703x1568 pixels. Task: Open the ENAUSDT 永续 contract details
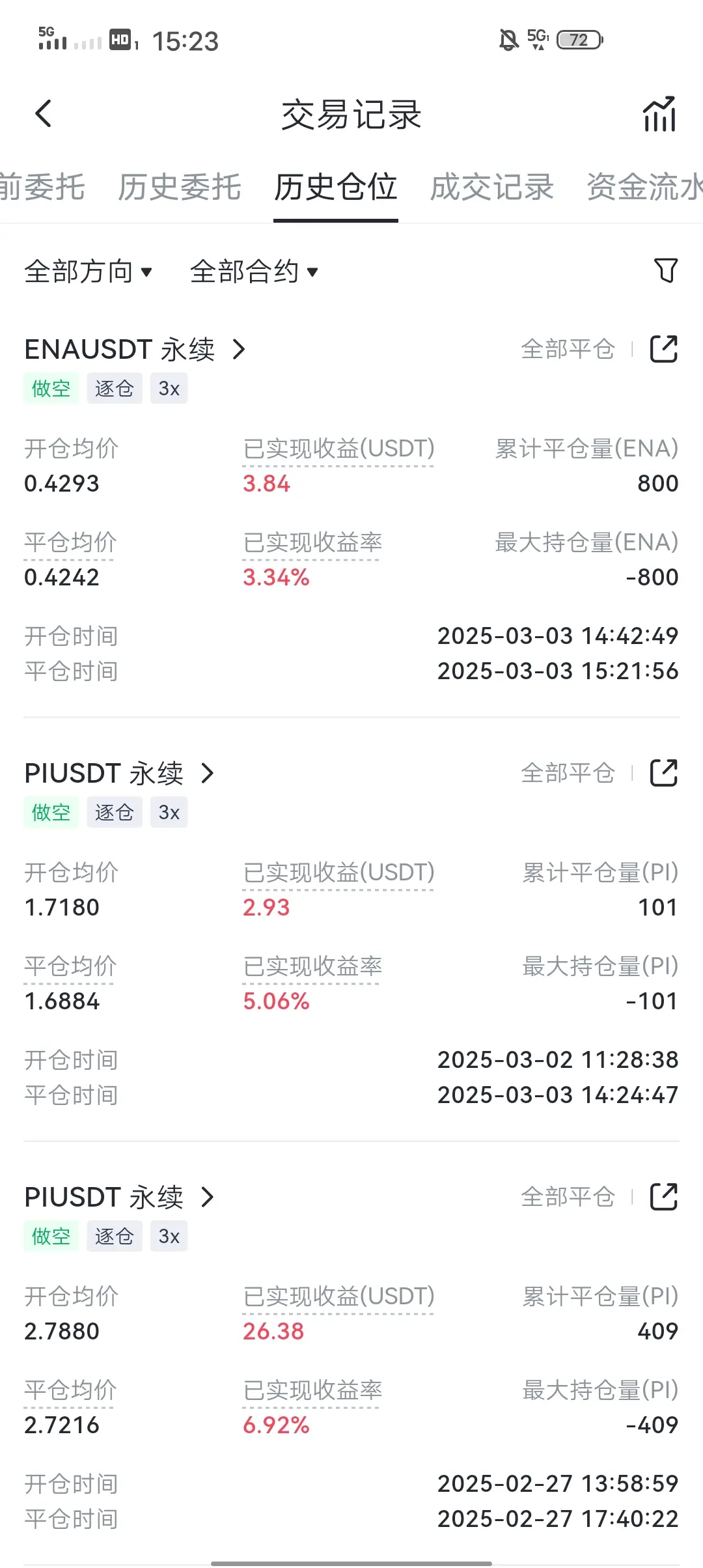tap(135, 350)
